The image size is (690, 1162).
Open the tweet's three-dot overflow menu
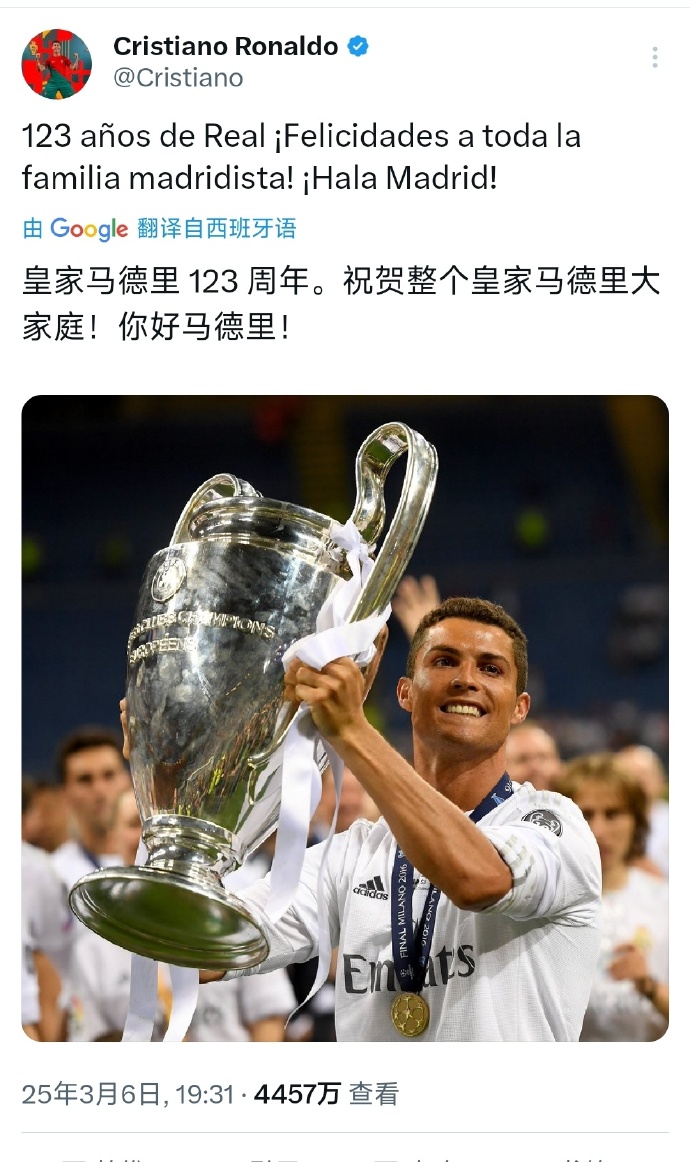coord(655,57)
